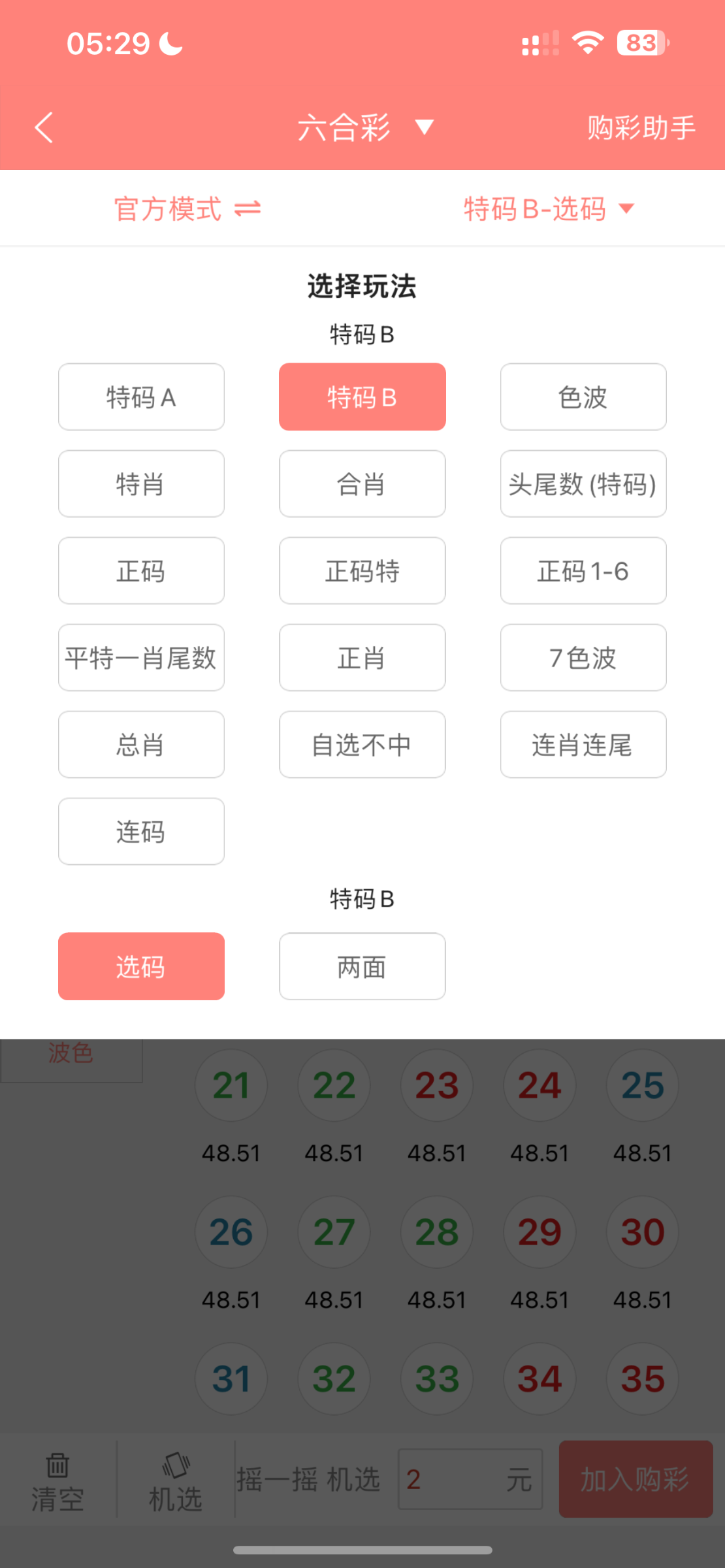The height and width of the screenshot is (1568, 725).
Task: Pick the 合肖 option
Action: pyautogui.click(x=362, y=484)
